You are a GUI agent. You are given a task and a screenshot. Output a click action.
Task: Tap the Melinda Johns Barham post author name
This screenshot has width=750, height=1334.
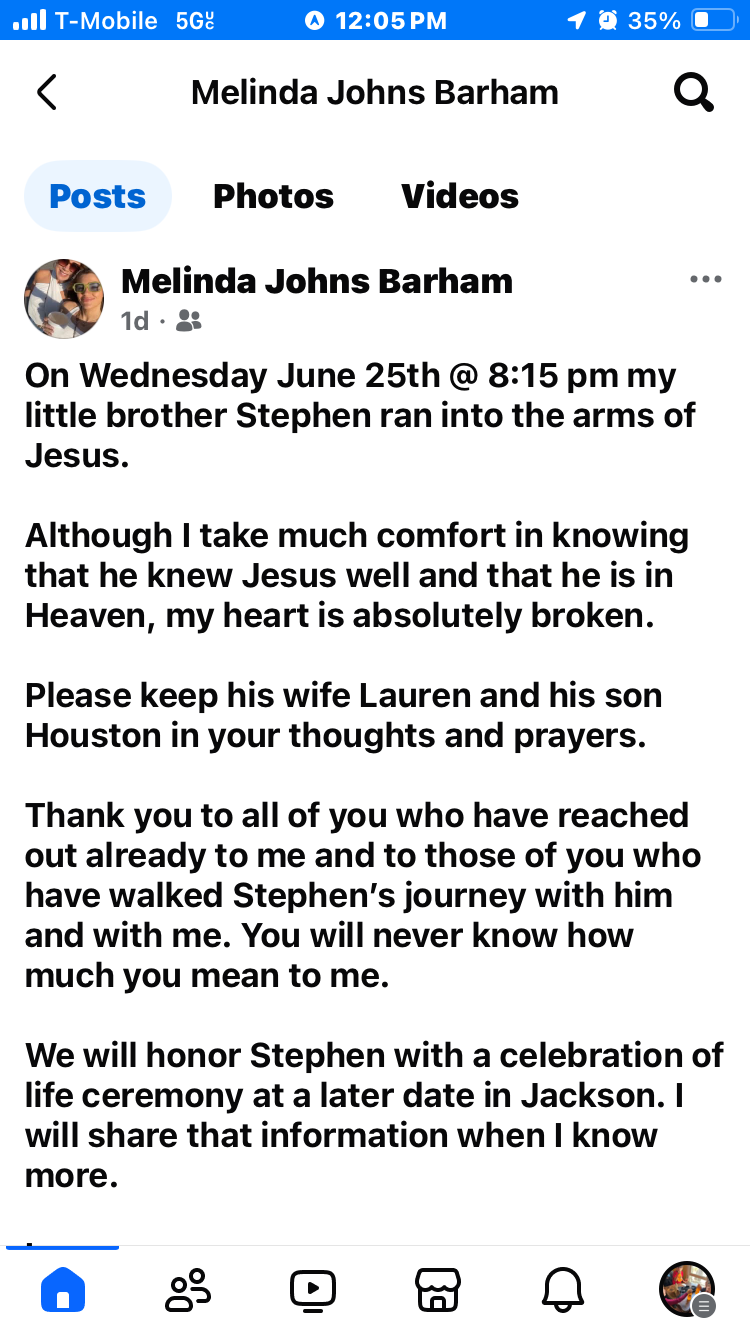click(x=316, y=281)
